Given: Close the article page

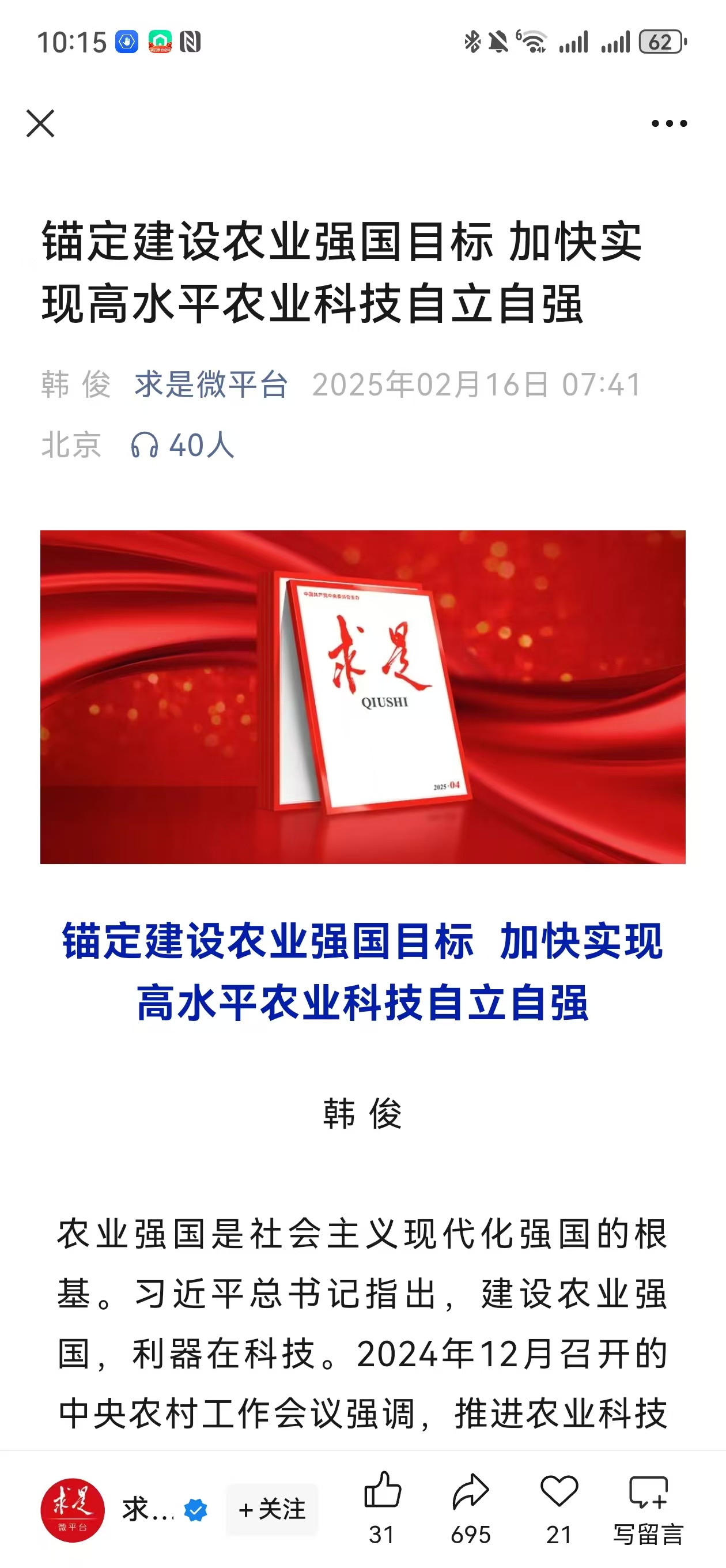Looking at the screenshot, I should click(40, 123).
